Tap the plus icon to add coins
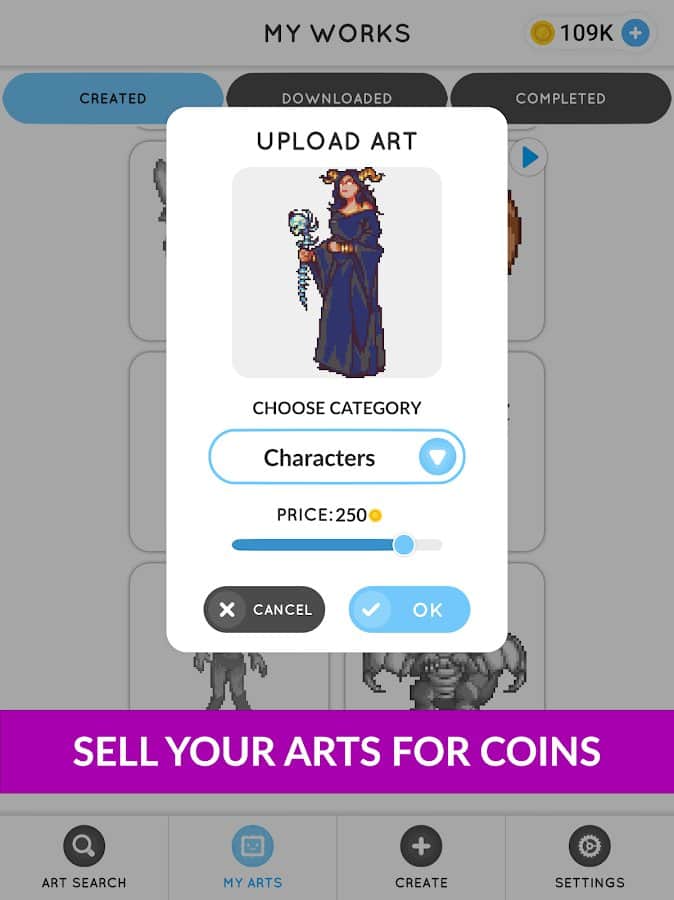Screen dimensions: 674x900 (x=634, y=34)
